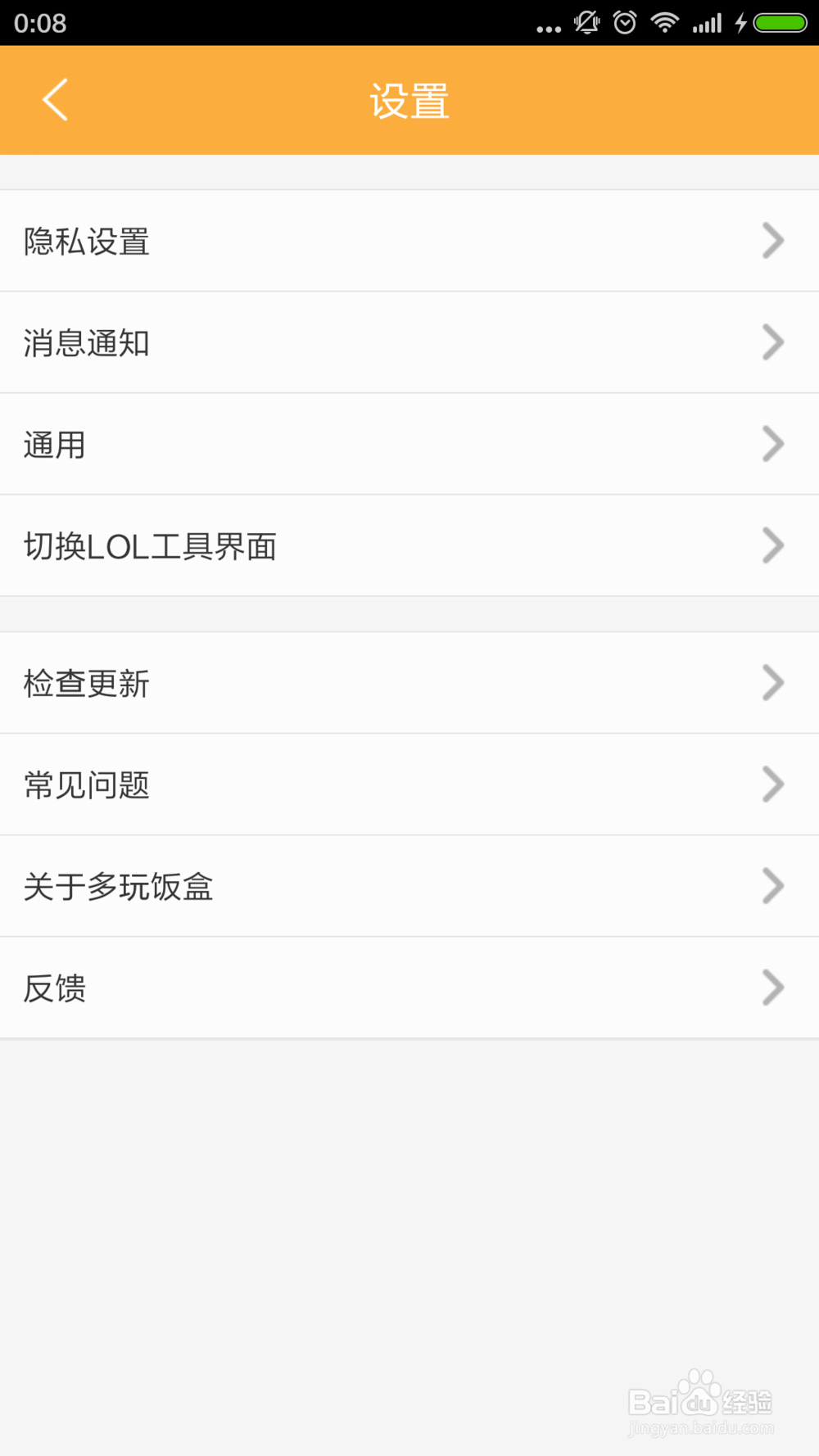Expand the chevron beside 检查更新
Image resolution: width=819 pixels, height=1456 pixels.
[x=772, y=682]
